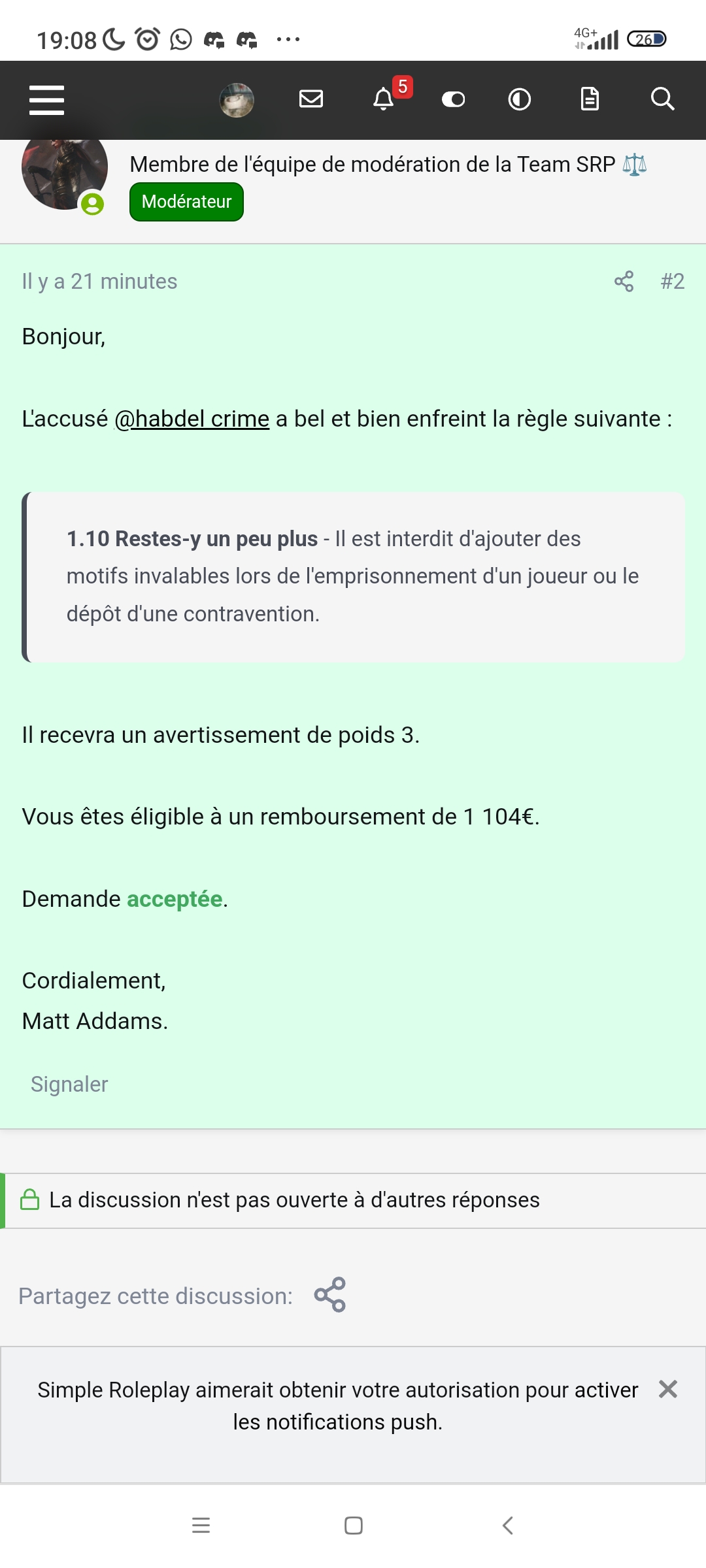
Task: Report this post with Signaler
Action: point(69,1085)
